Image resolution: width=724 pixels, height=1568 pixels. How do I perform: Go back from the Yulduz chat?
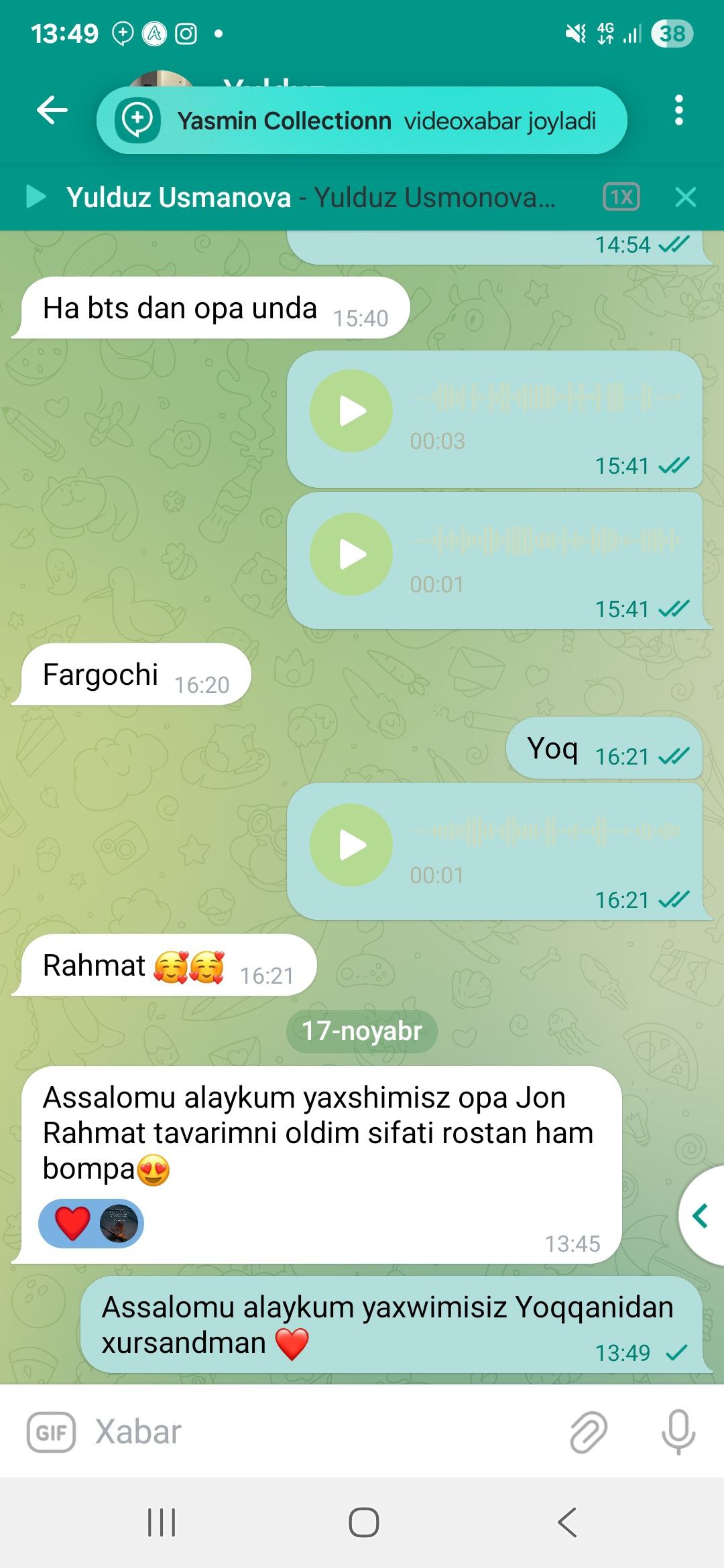click(52, 110)
